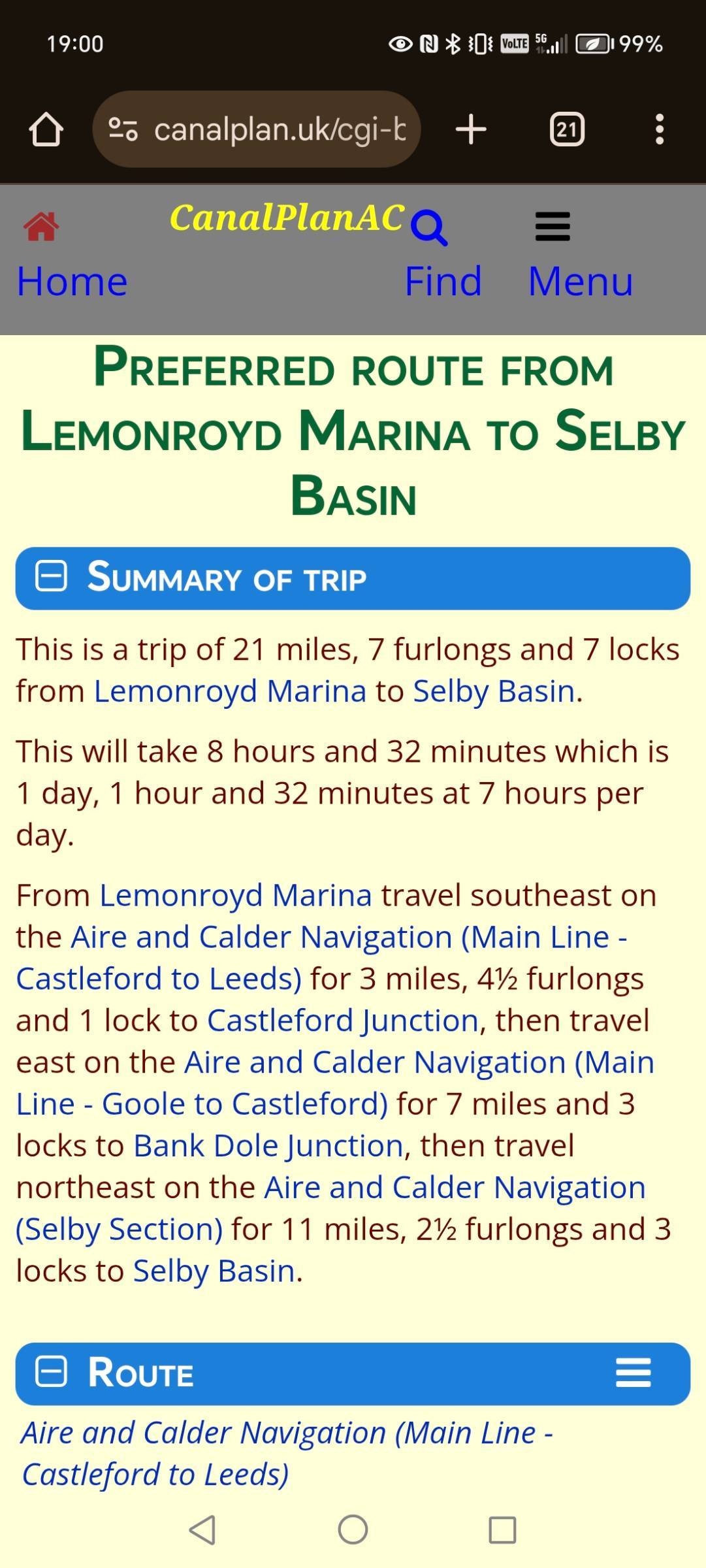Open browser overflow menu
This screenshot has width=706, height=1568.
[660, 129]
